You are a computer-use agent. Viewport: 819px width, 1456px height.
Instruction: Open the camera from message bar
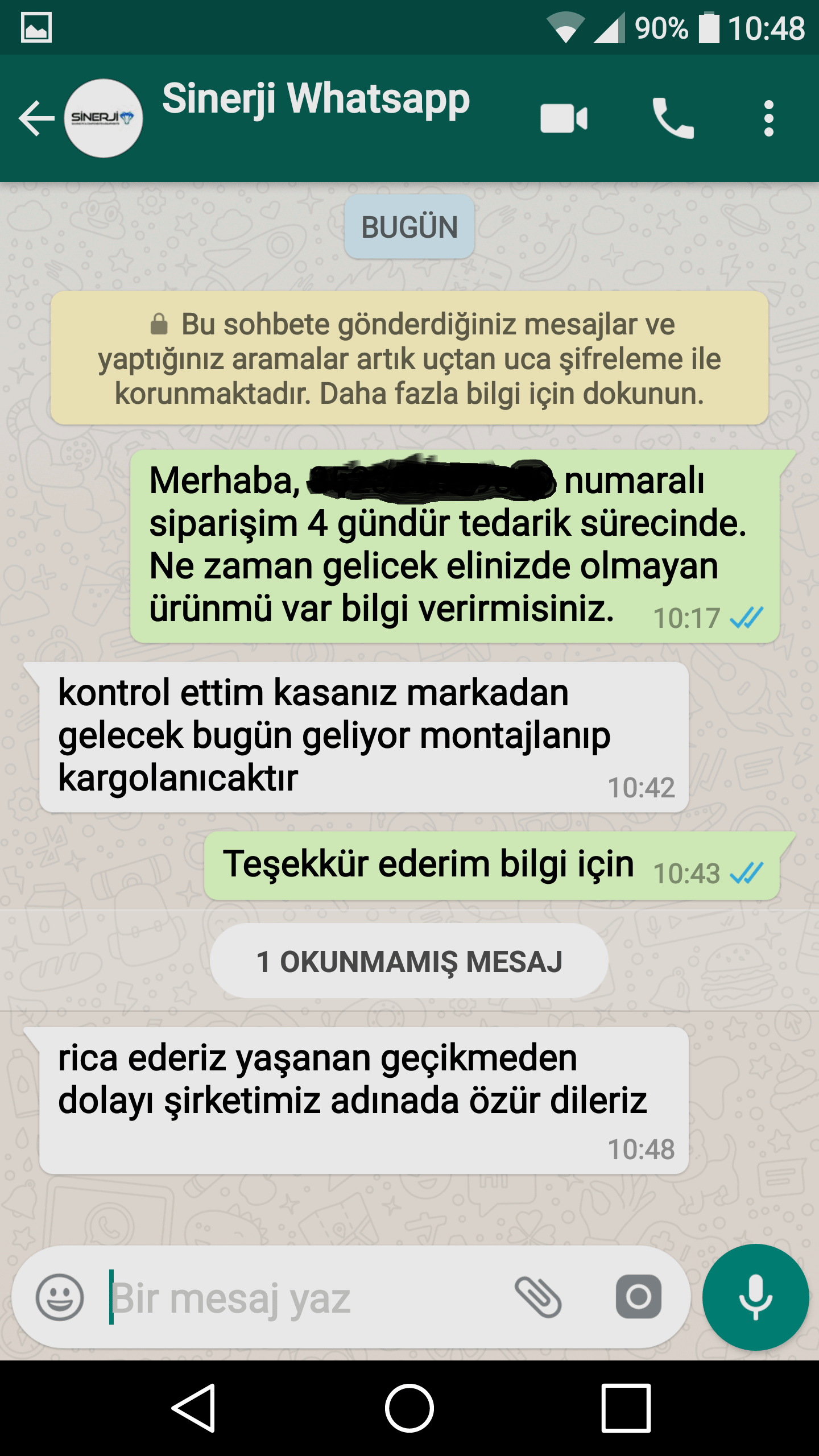click(638, 1297)
